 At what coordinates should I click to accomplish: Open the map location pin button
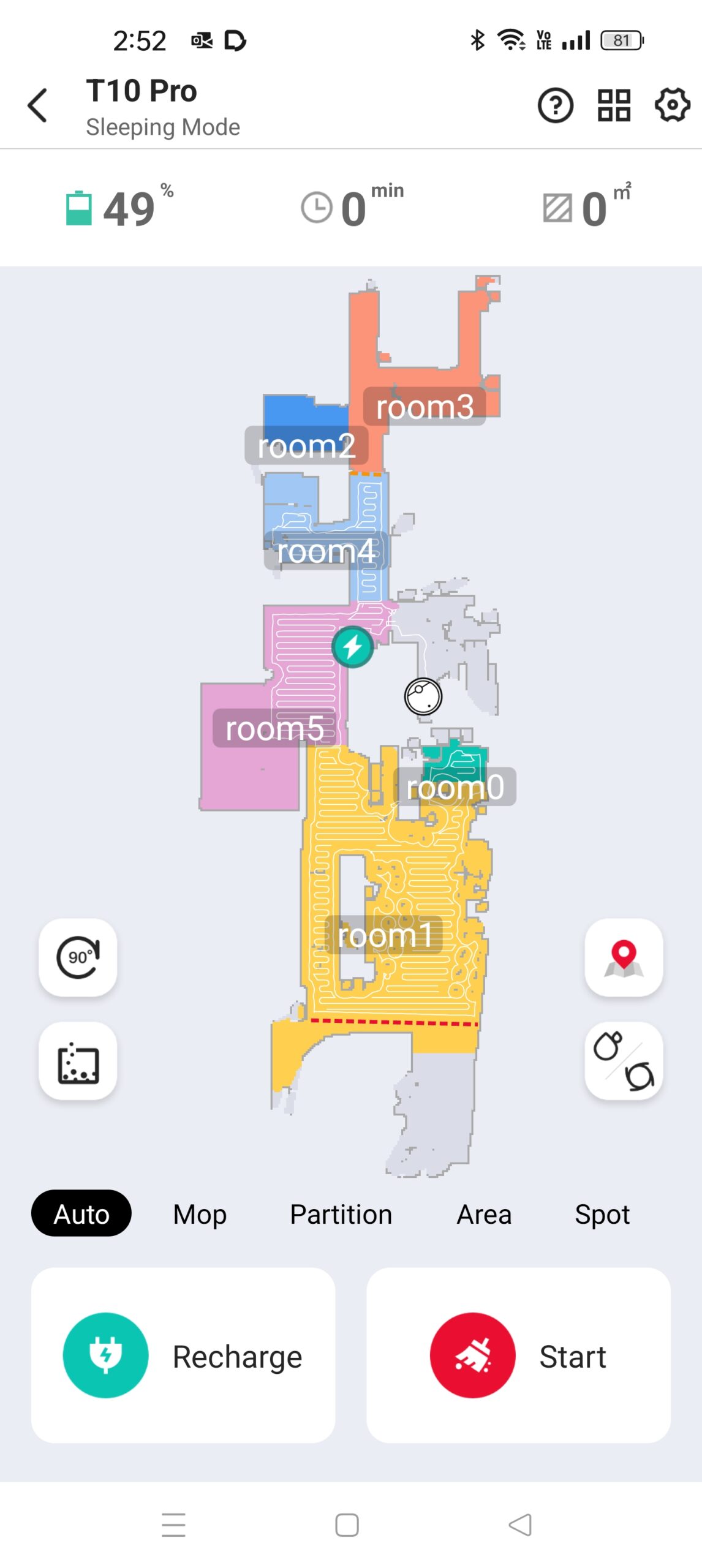coord(623,956)
